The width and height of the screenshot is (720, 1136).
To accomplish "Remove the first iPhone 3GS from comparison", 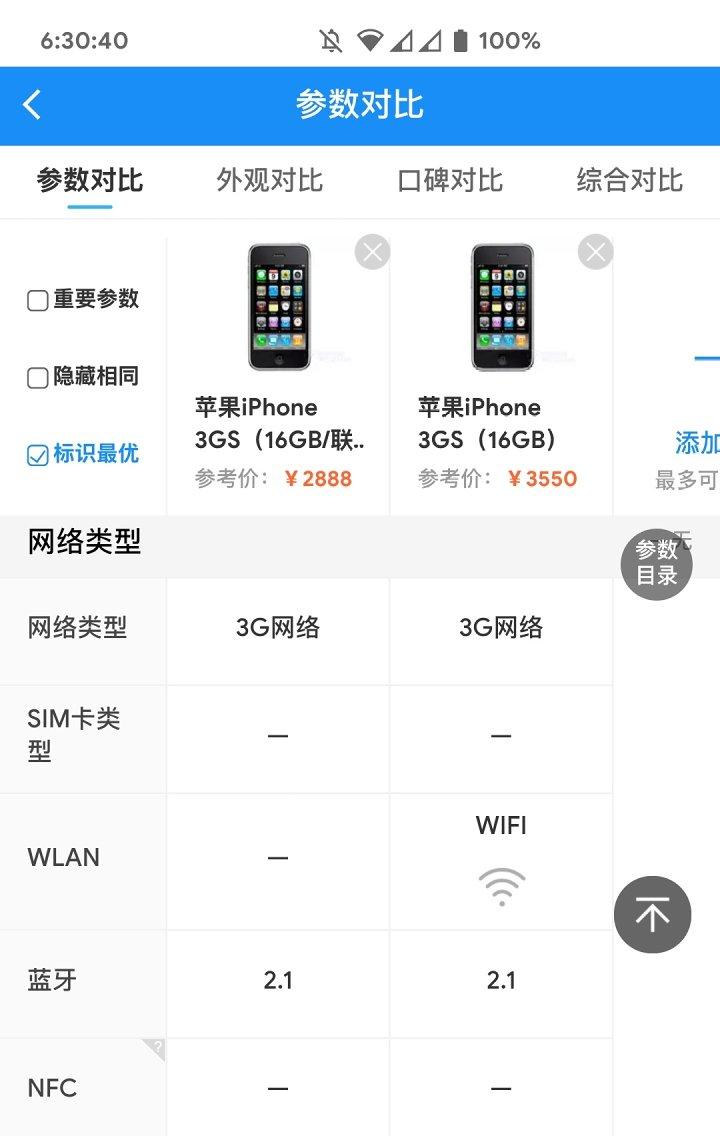I will pos(371,252).
